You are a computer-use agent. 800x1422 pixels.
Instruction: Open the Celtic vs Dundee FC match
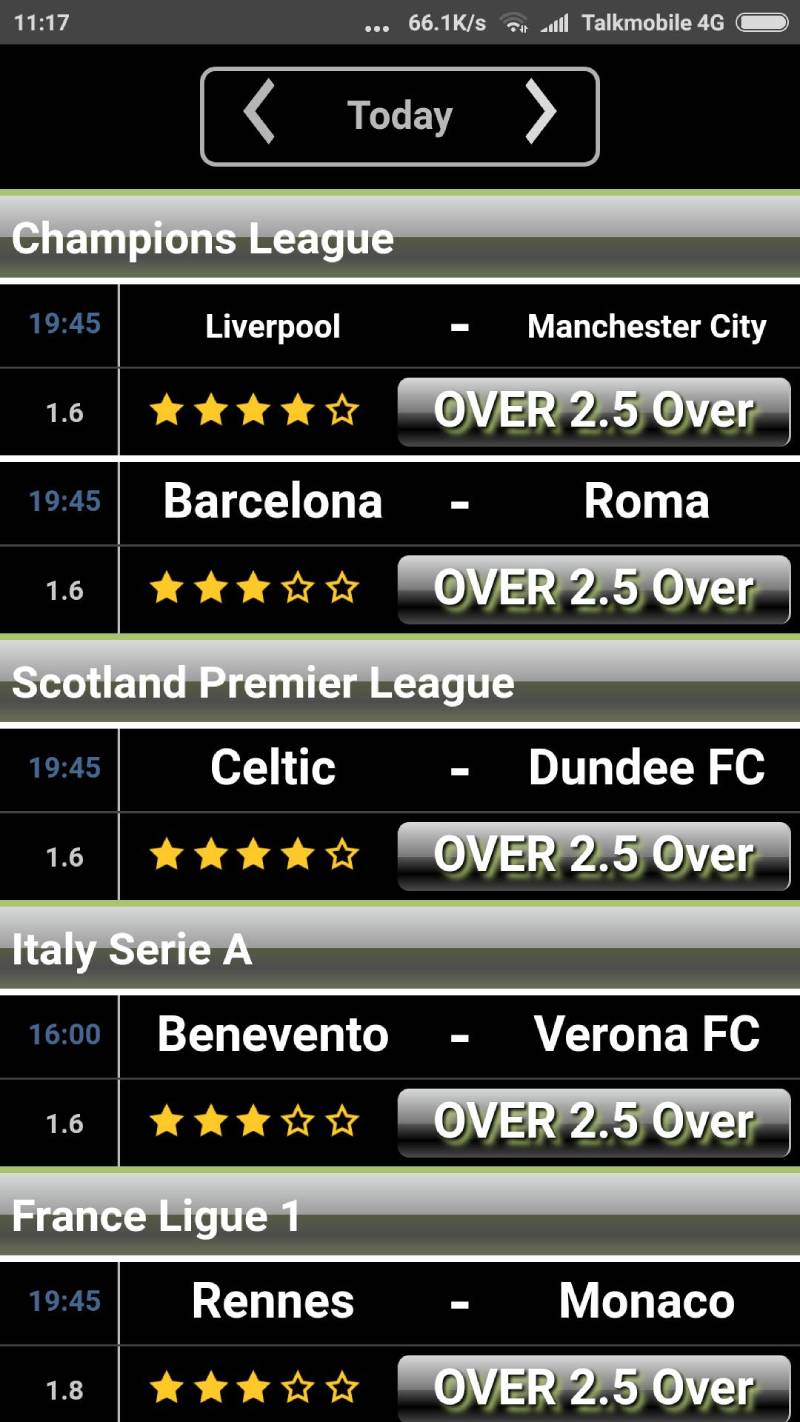click(459, 769)
